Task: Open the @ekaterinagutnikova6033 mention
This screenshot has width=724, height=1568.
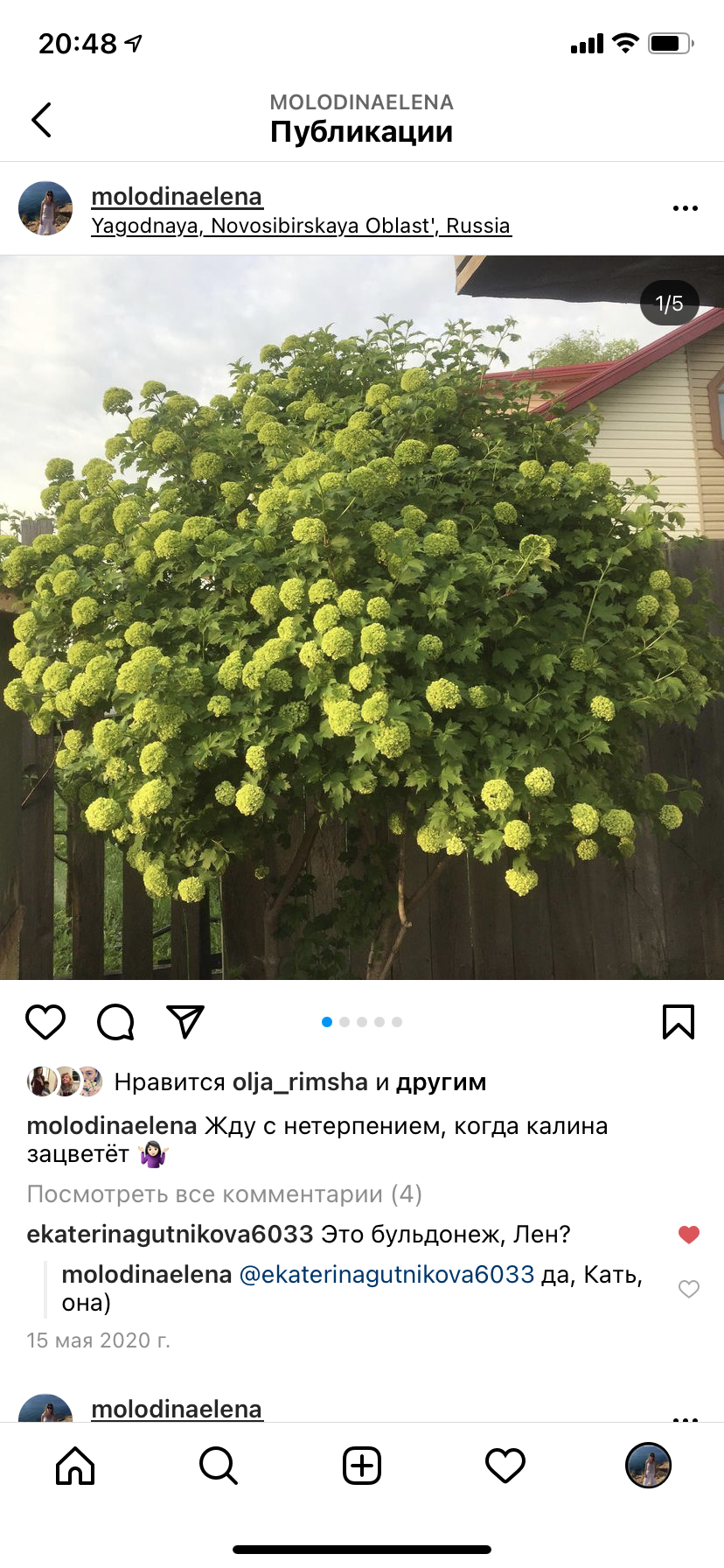Action: [386, 1275]
